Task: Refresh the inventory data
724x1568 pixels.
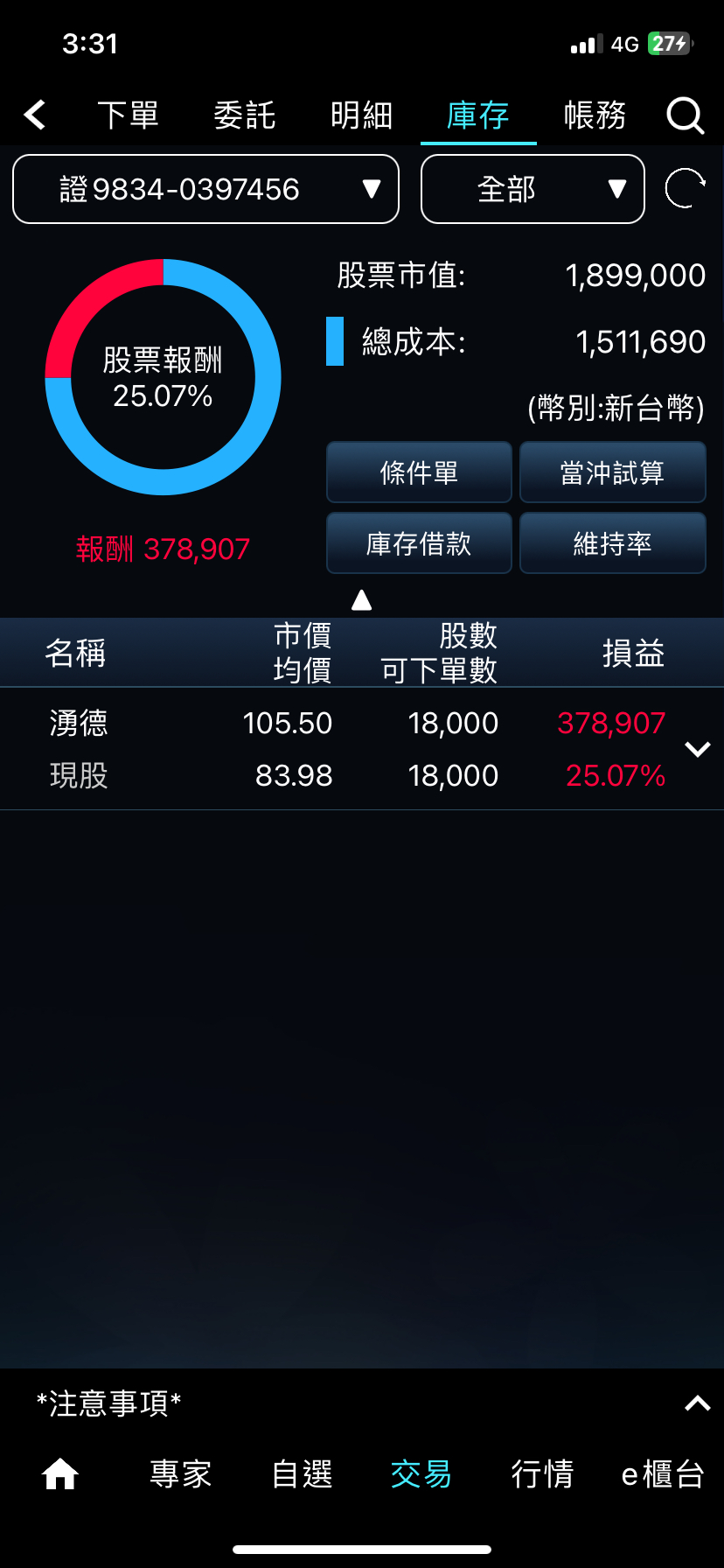Action: tap(685, 189)
